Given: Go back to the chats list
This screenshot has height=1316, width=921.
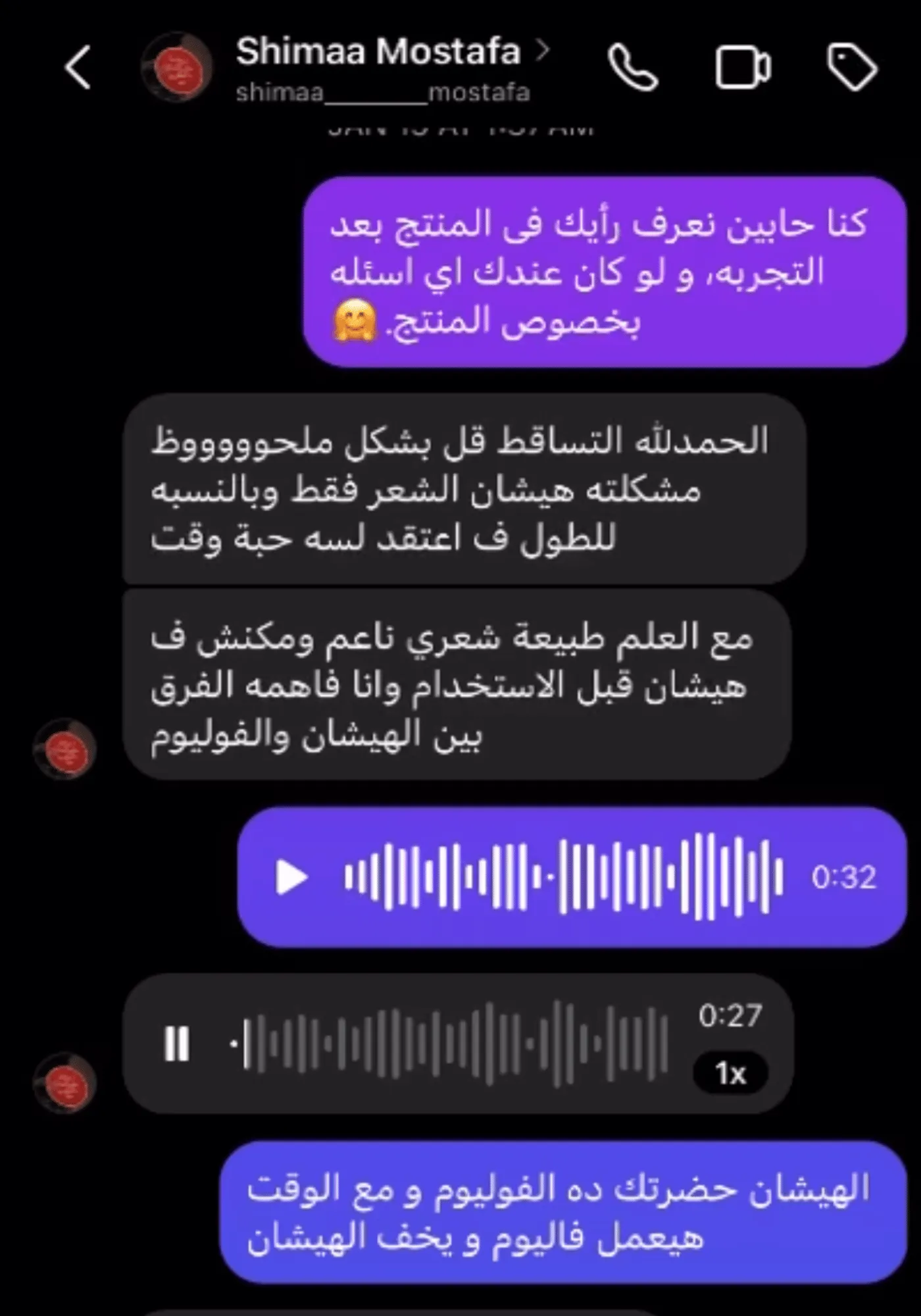Looking at the screenshot, I should [78, 67].
